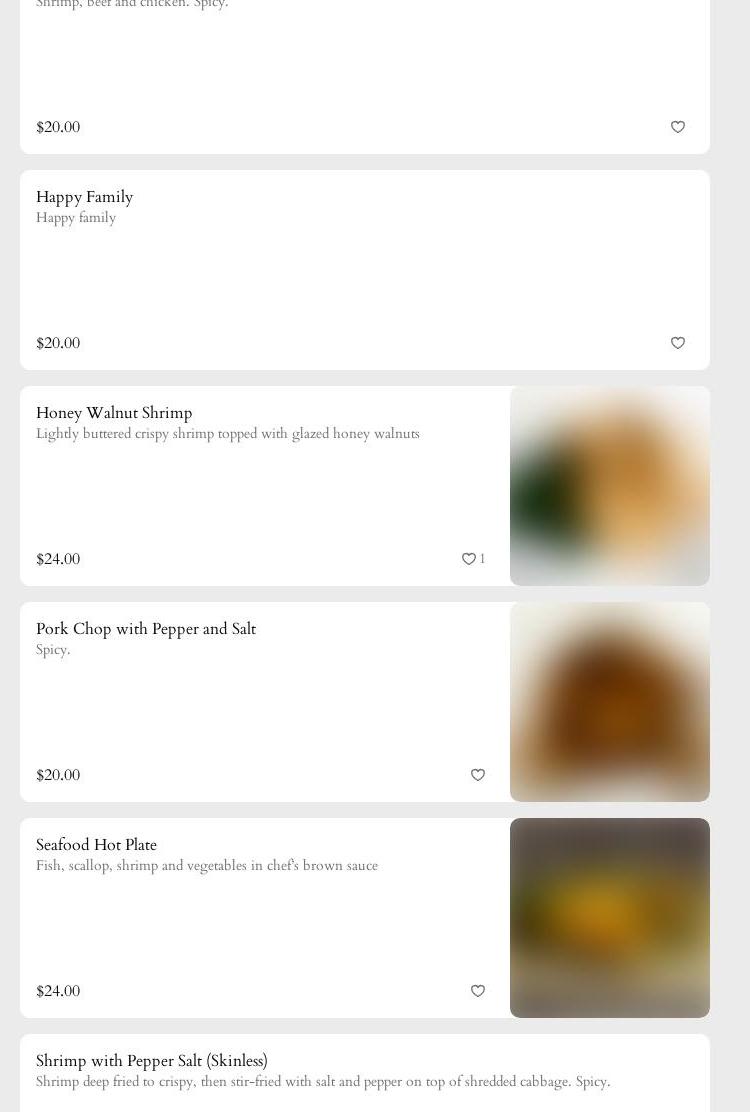Image resolution: width=750 pixels, height=1112 pixels.
Task: Like the Happy Family dish
Action: pyautogui.click(x=678, y=343)
